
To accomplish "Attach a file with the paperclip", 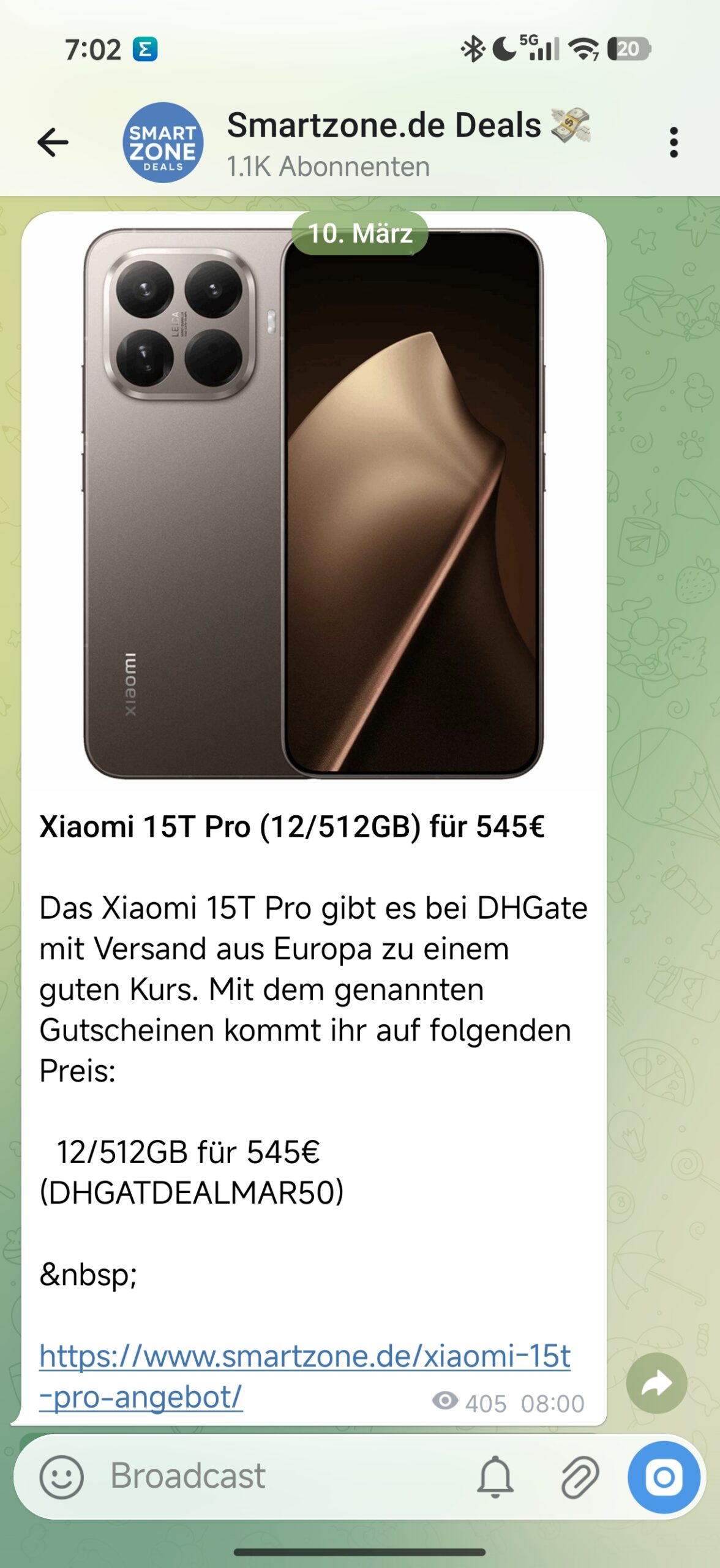I will point(579,1477).
